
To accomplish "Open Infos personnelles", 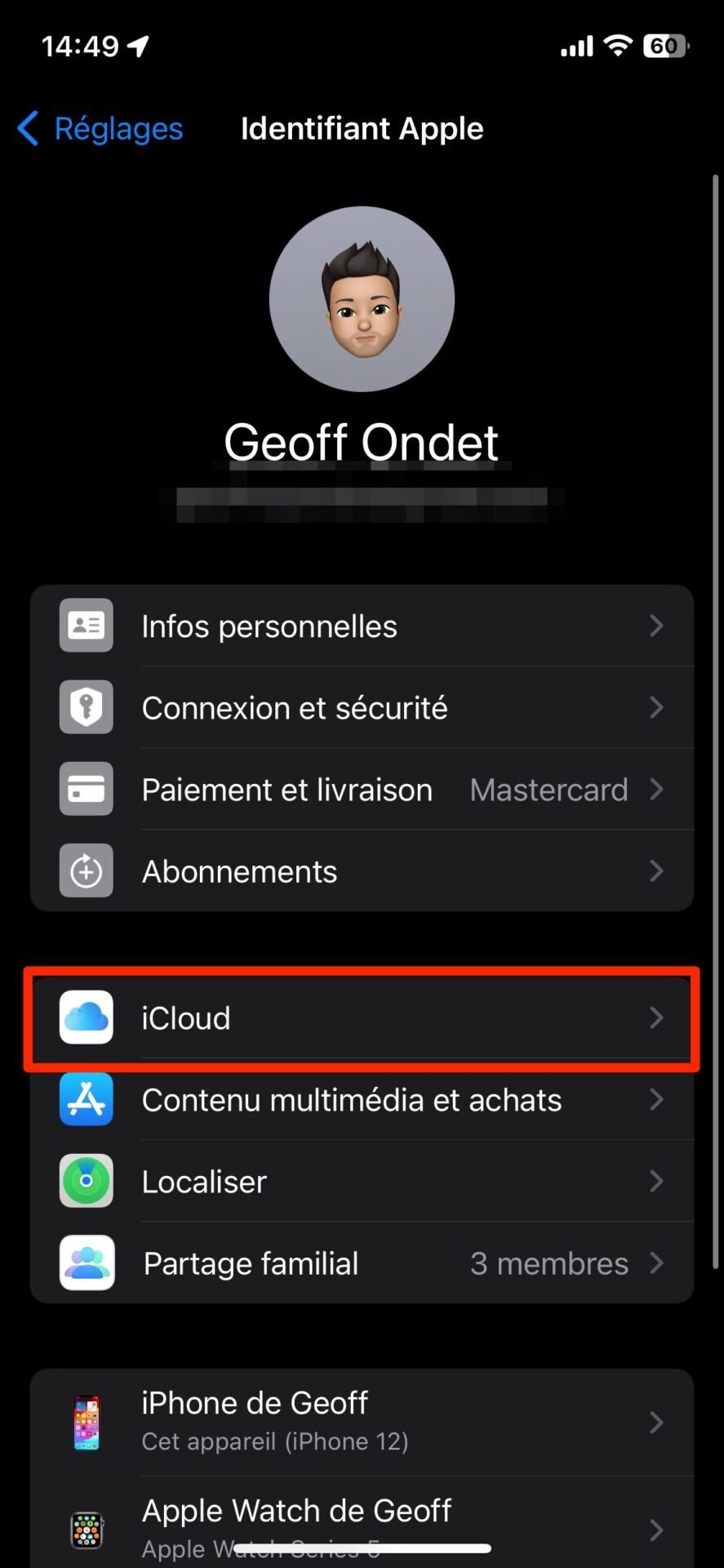I will (362, 626).
